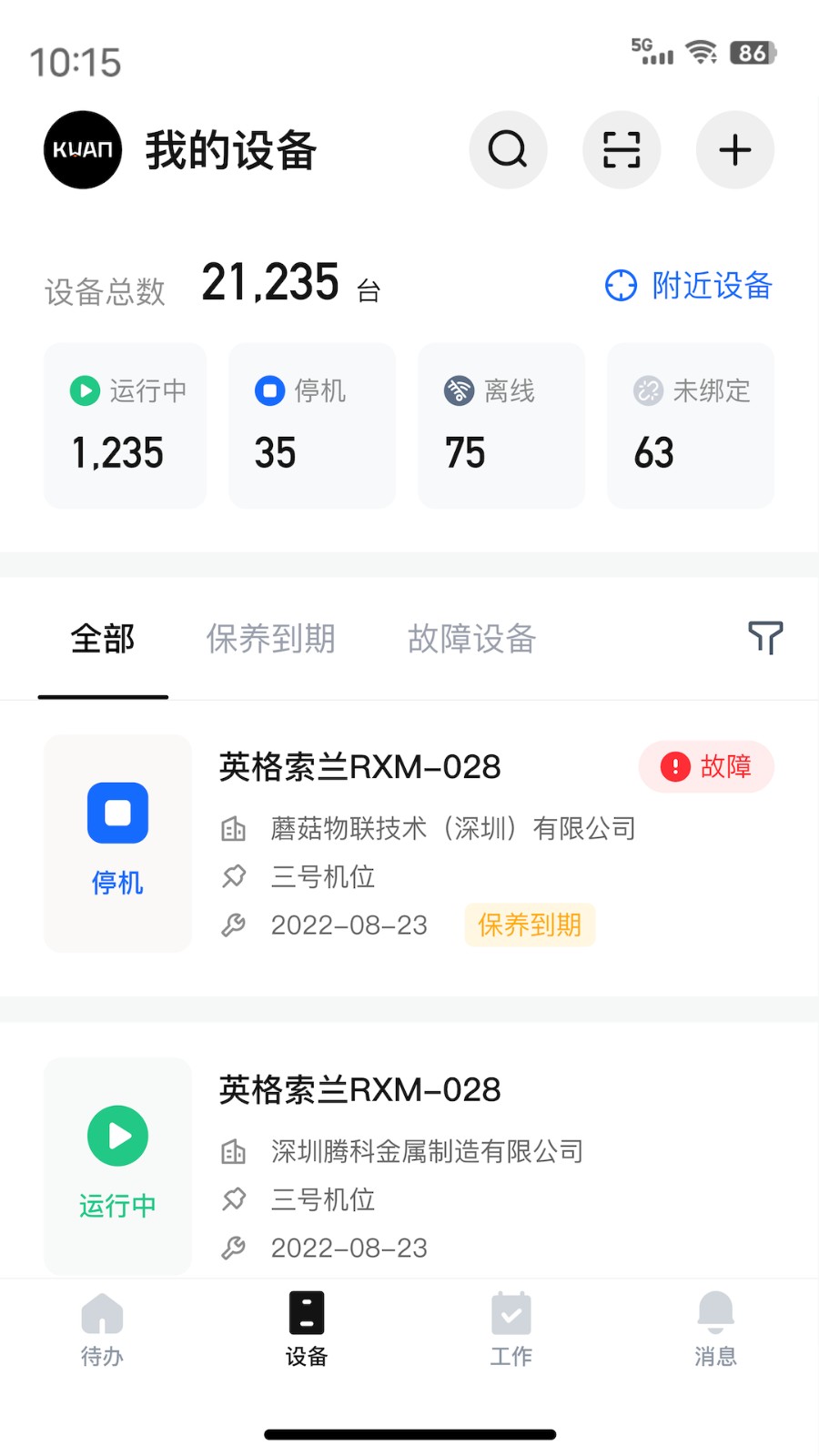Open 附近设备 to view nearby devices
This screenshot has width=819, height=1456.
click(x=689, y=286)
